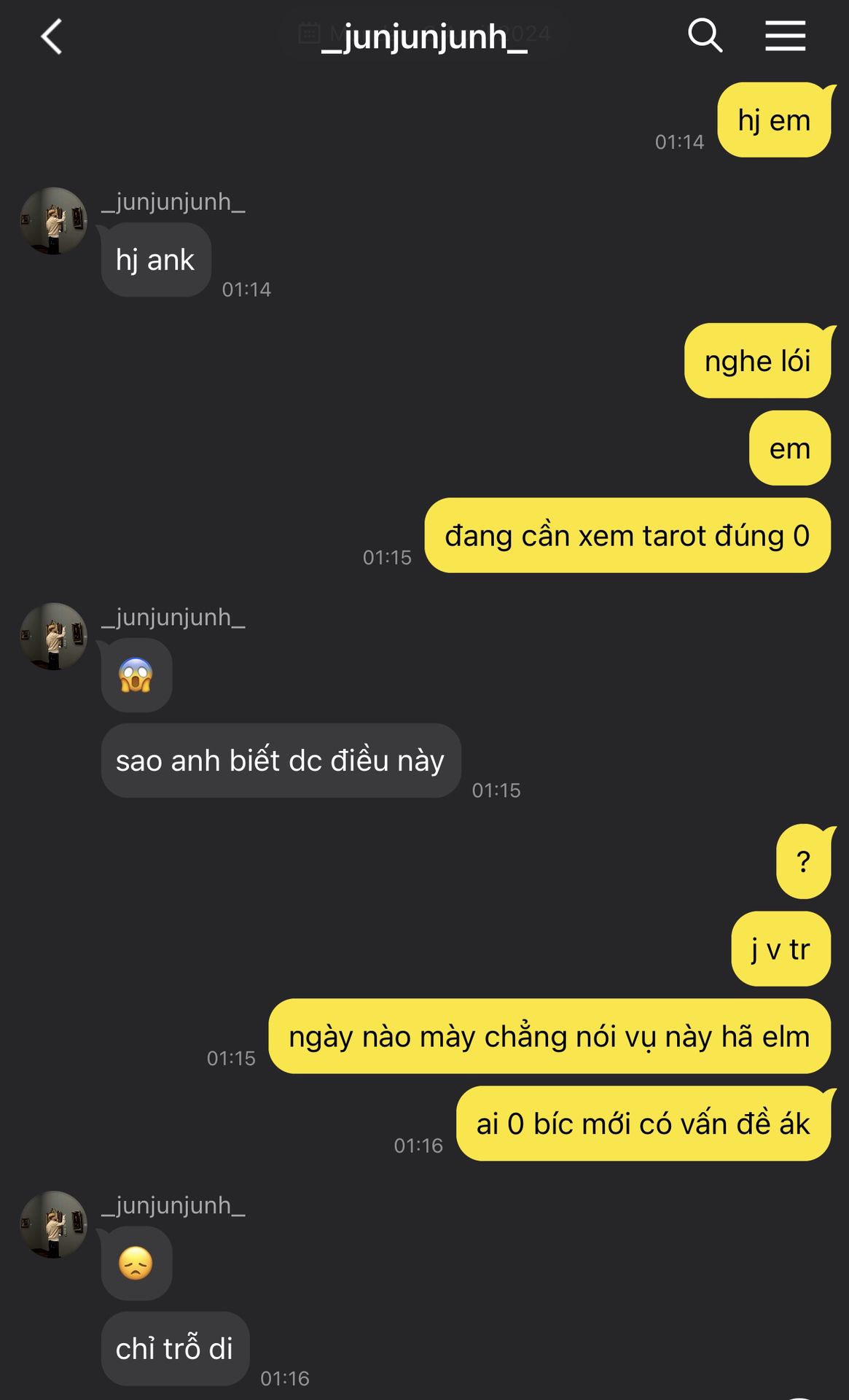Search within this conversation
The image size is (849, 1400).
pyautogui.click(x=705, y=36)
